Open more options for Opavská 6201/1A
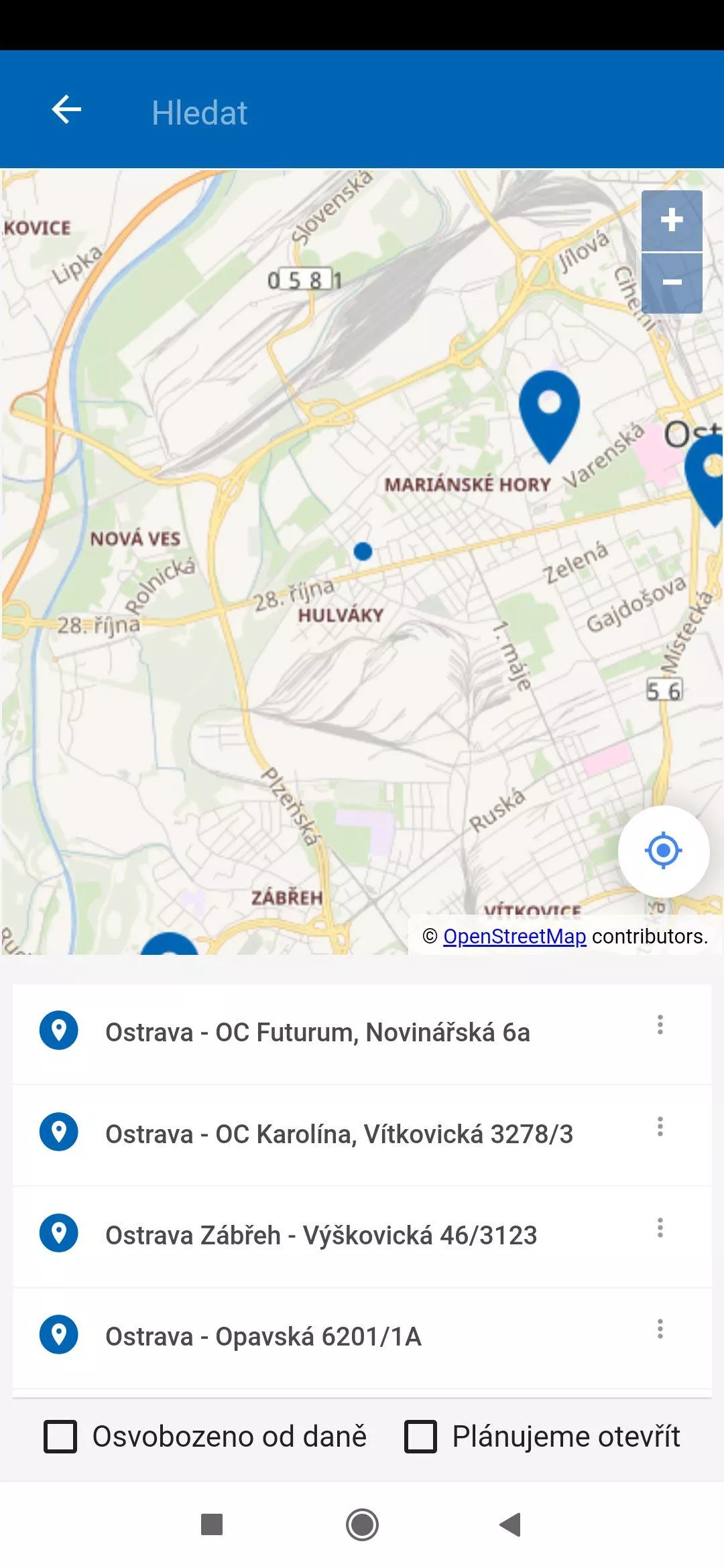The width and height of the screenshot is (724, 1568). click(660, 1329)
